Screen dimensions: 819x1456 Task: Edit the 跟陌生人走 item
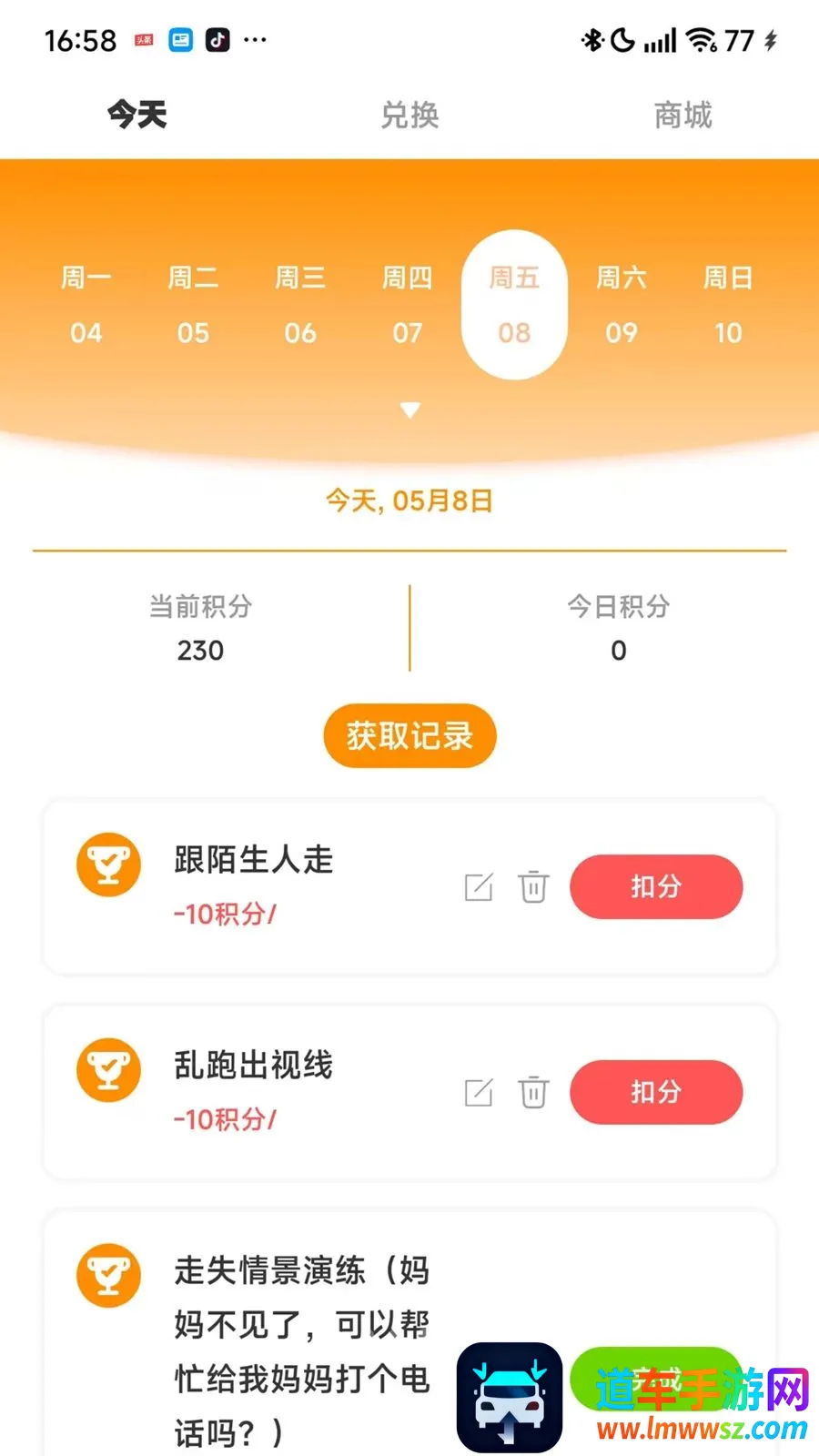point(479,886)
